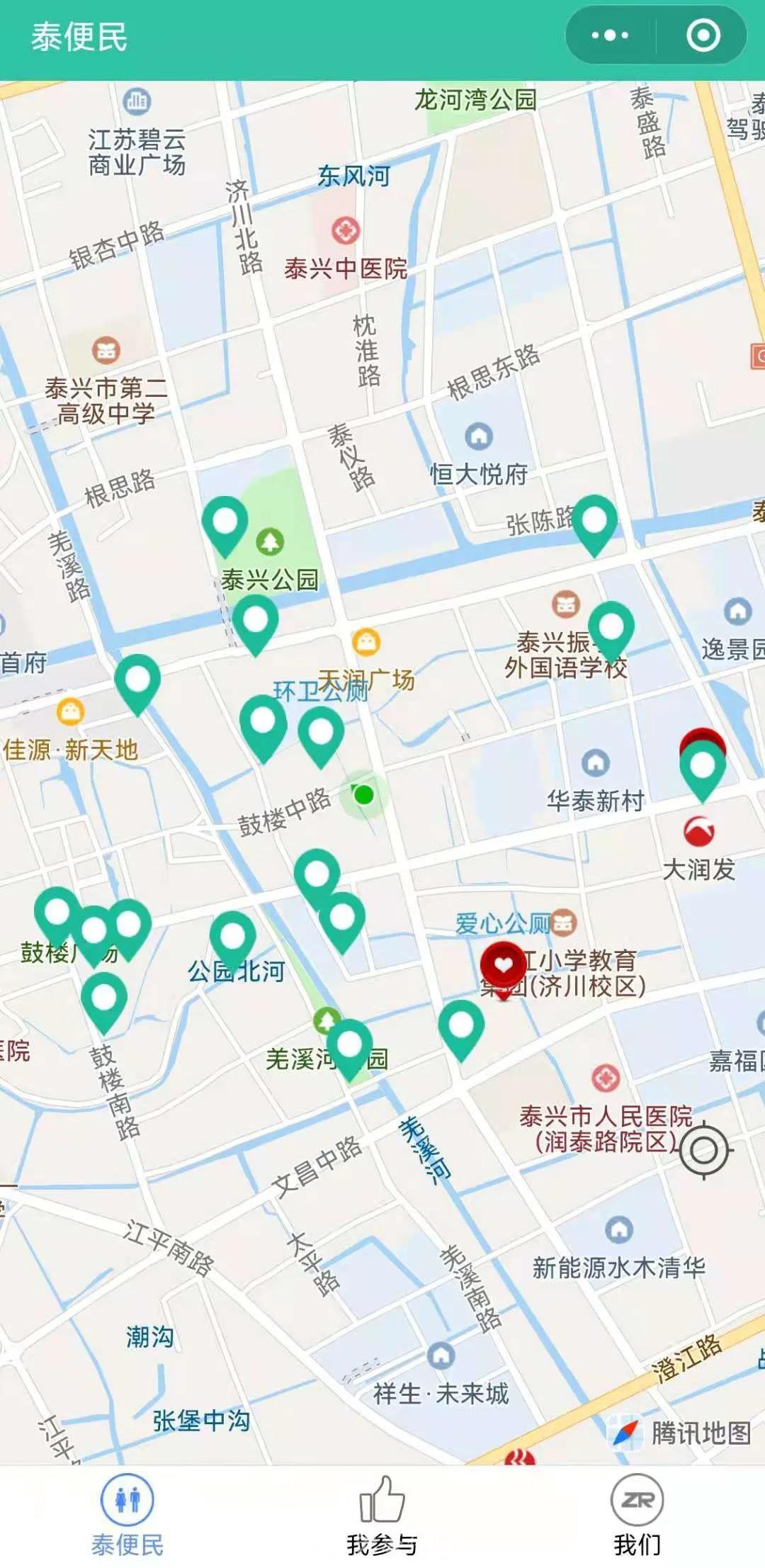Select the marker at 羌溪河公园

349,1046
